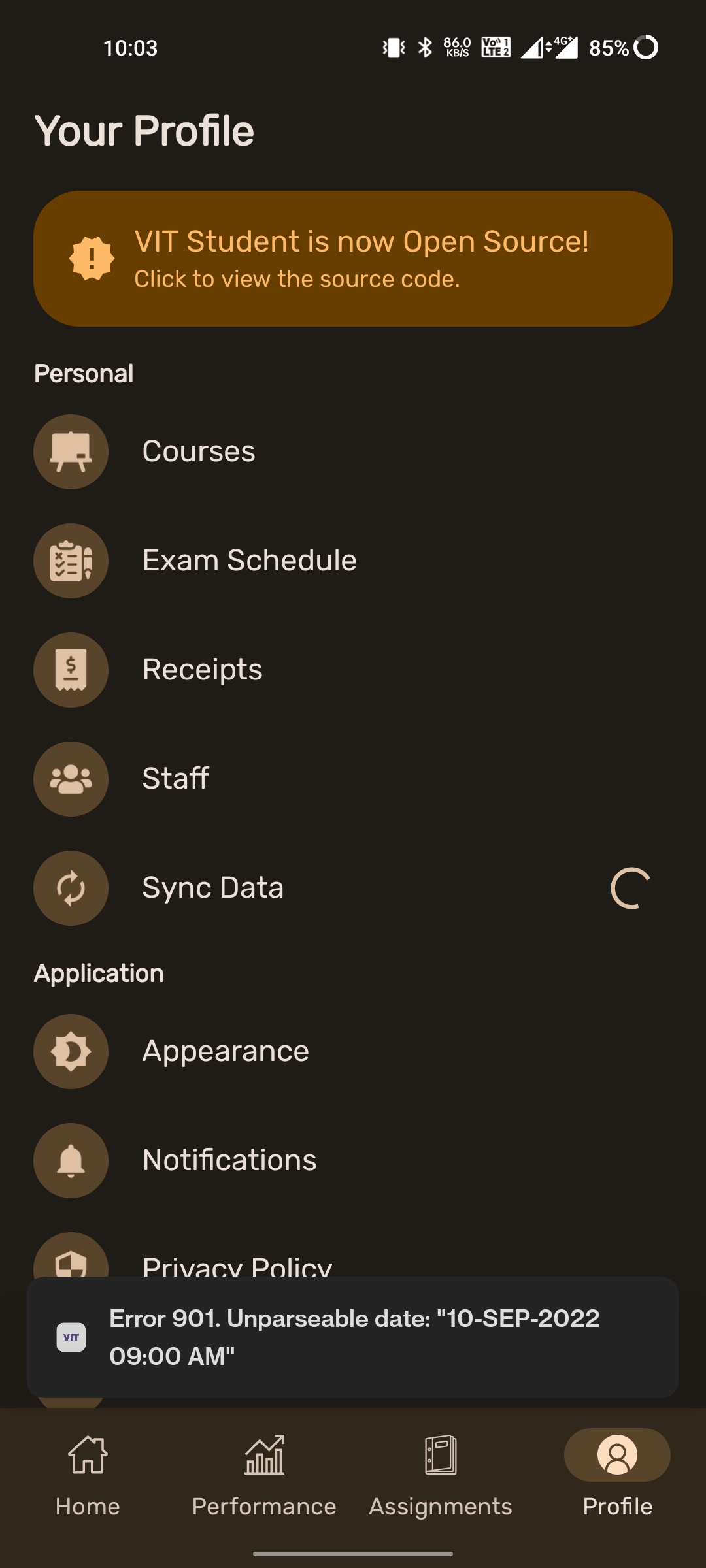The image size is (706, 1568).
Task: Tap the Sync Data loading spinner
Action: [x=630, y=887]
